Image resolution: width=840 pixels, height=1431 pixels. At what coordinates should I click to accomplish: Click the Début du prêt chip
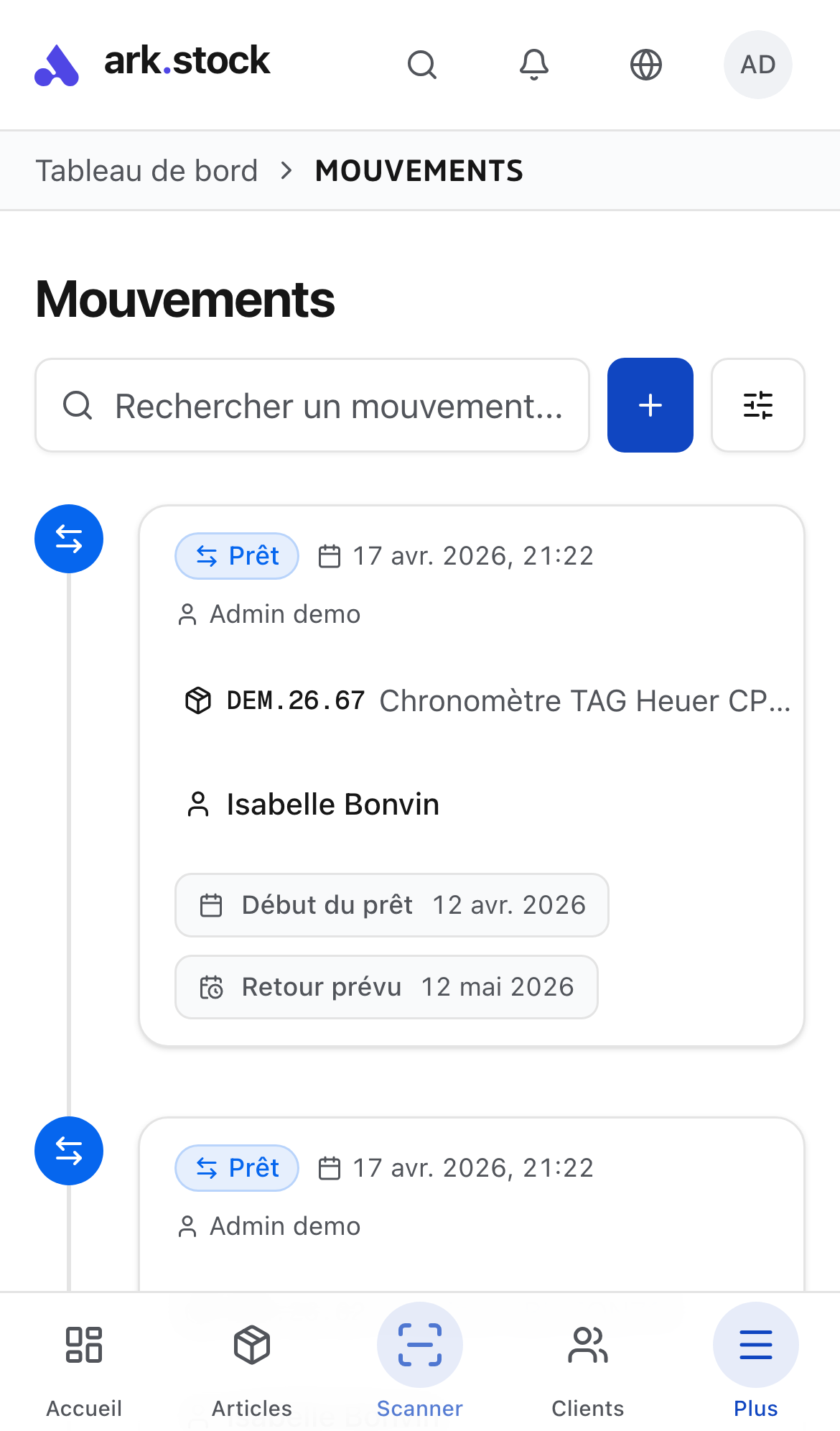pyautogui.click(x=391, y=905)
